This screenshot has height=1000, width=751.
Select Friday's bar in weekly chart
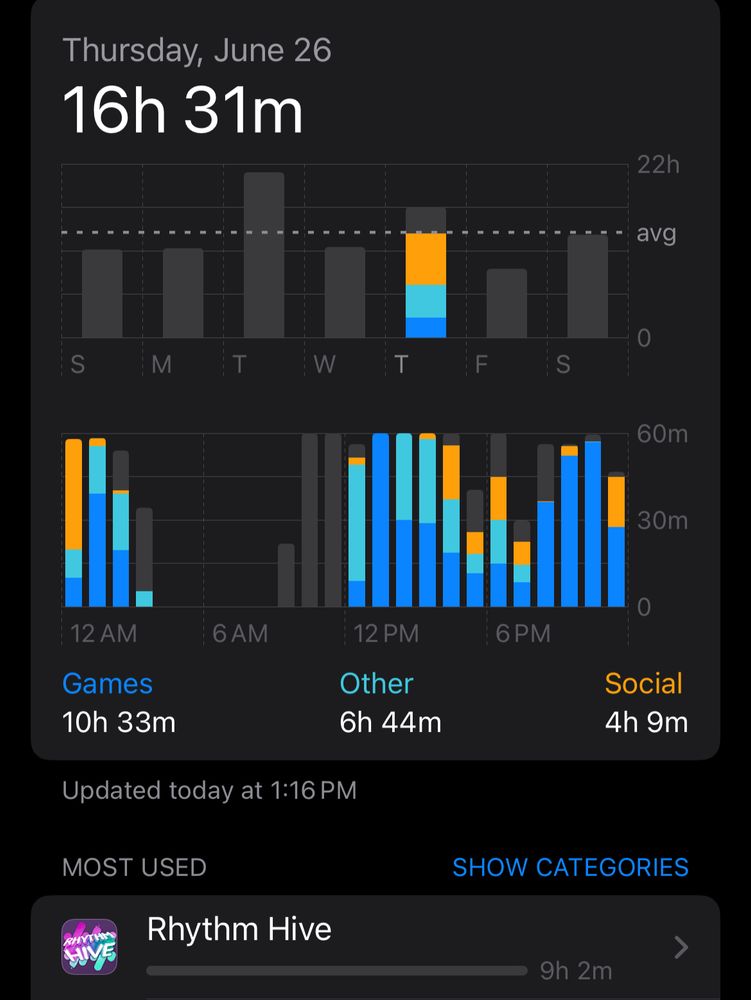(x=507, y=303)
